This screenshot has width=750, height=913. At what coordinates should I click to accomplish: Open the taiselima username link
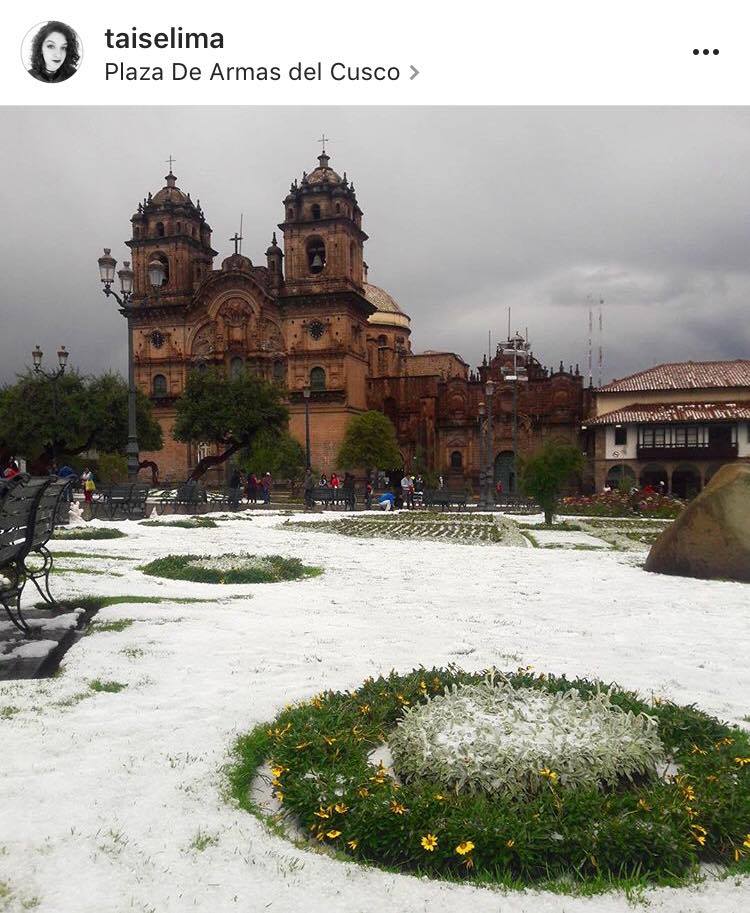coord(164,38)
